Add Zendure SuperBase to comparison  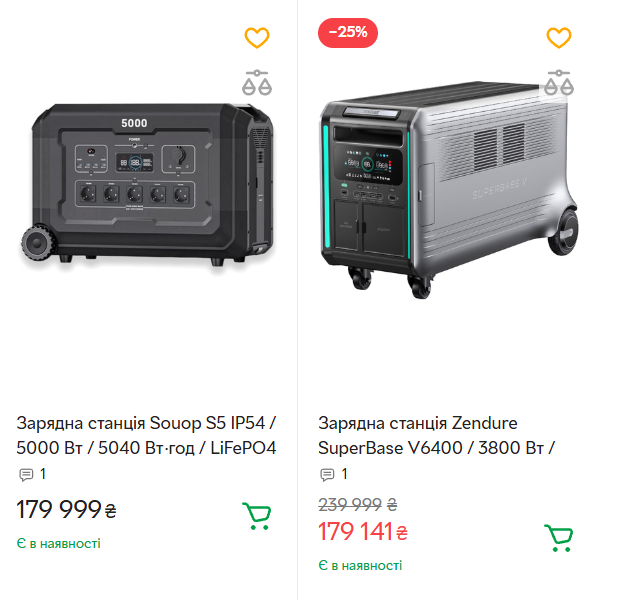(559, 84)
